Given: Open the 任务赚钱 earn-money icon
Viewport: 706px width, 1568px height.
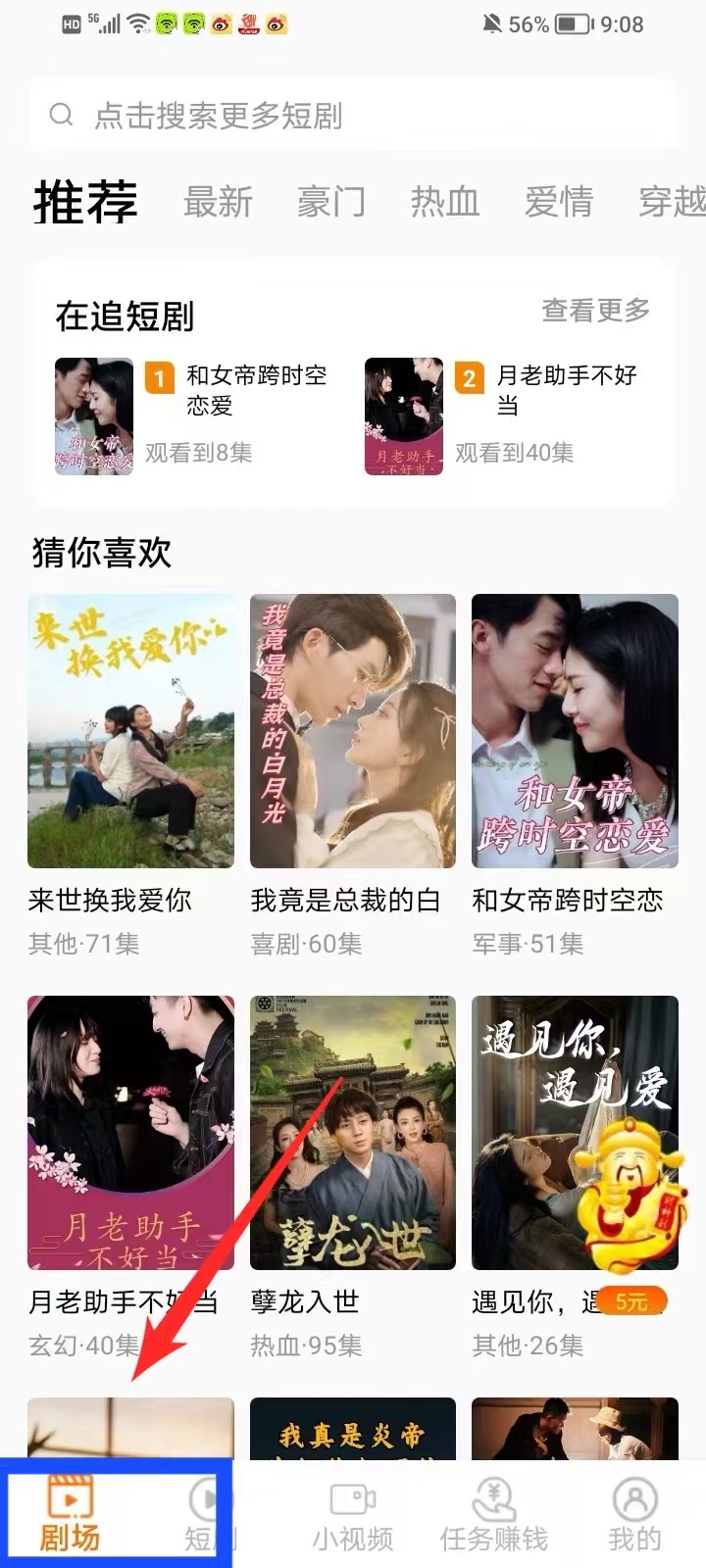Looking at the screenshot, I should point(492,1497).
